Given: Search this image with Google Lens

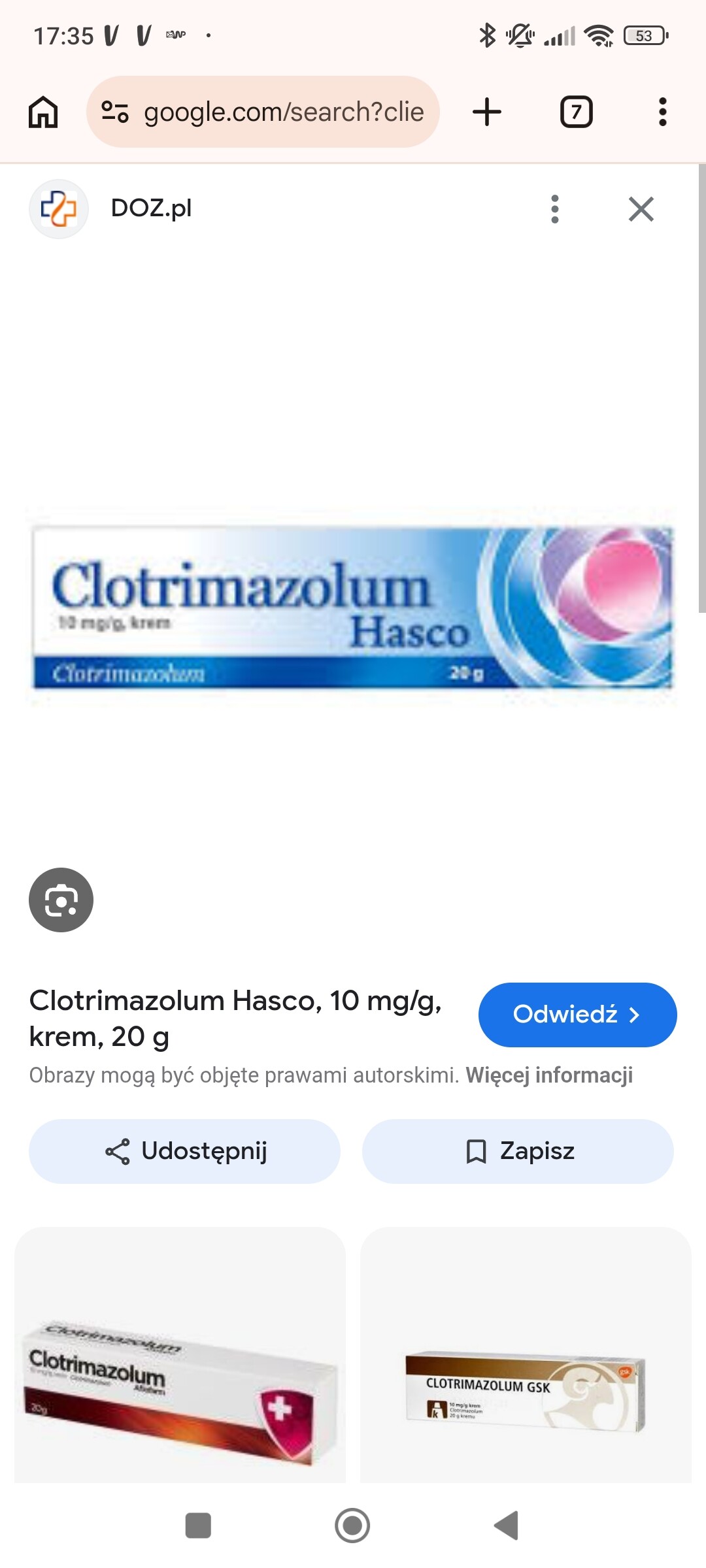Looking at the screenshot, I should [61, 900].
